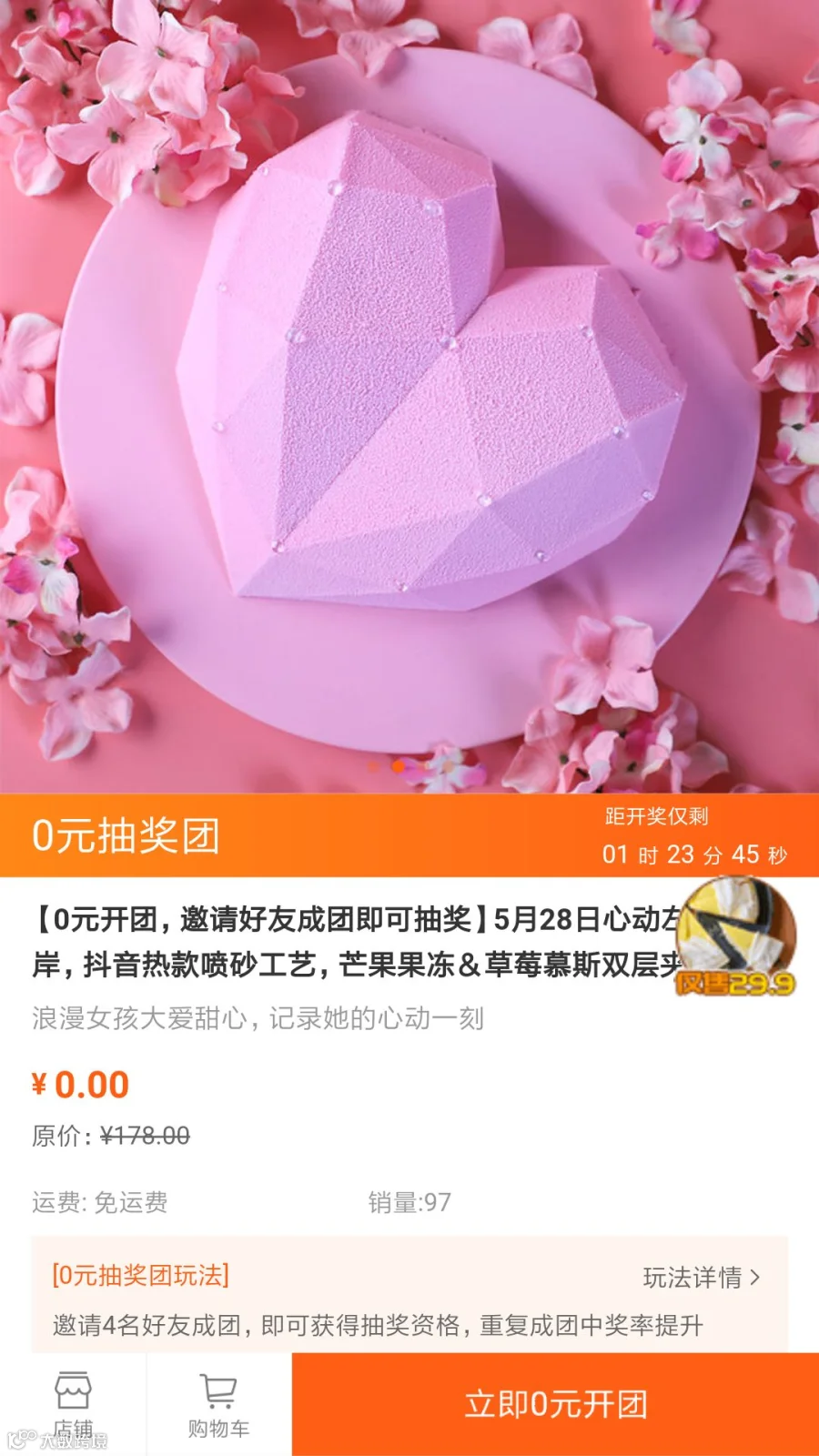Viewport: 819px width, 1456px height.
Task: Open the 购物车 shopping cart
Action: tap(218, 1404)
